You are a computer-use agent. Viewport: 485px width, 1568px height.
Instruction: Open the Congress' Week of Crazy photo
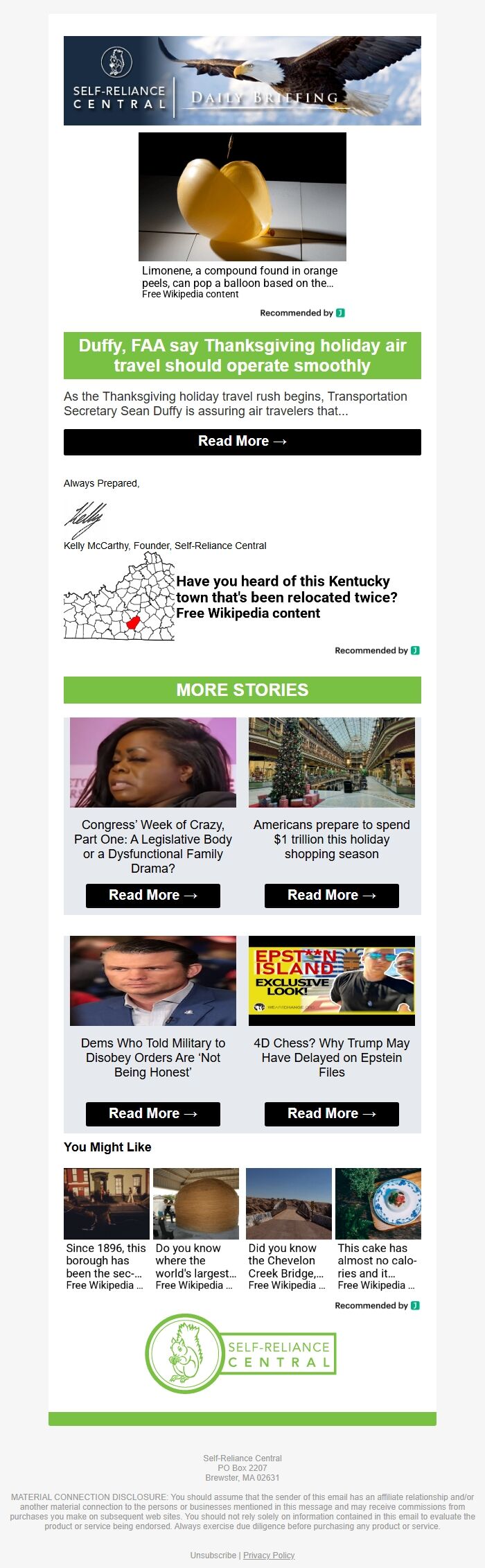click(152, 762)
